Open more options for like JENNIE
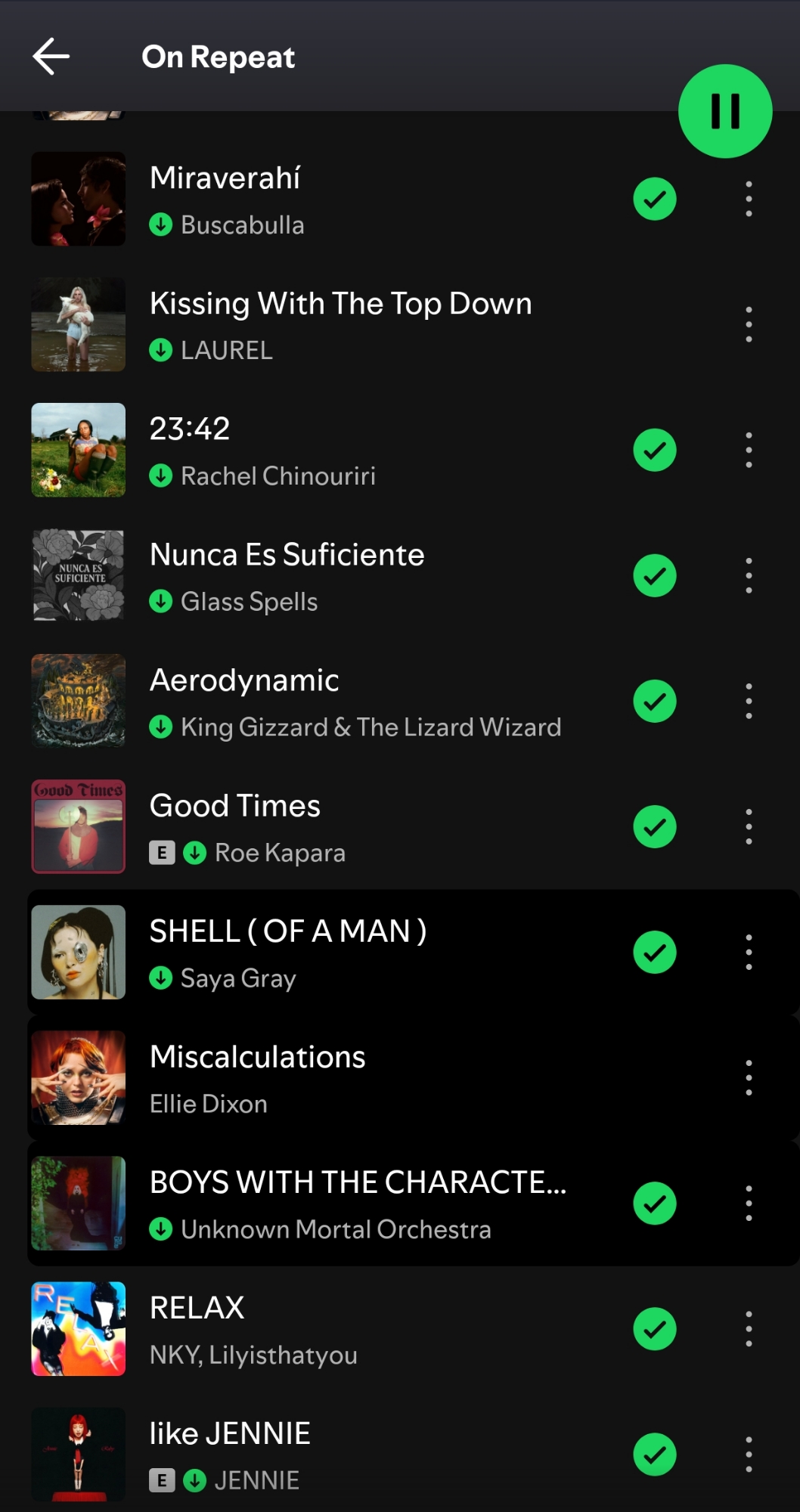 [749, 1454]
